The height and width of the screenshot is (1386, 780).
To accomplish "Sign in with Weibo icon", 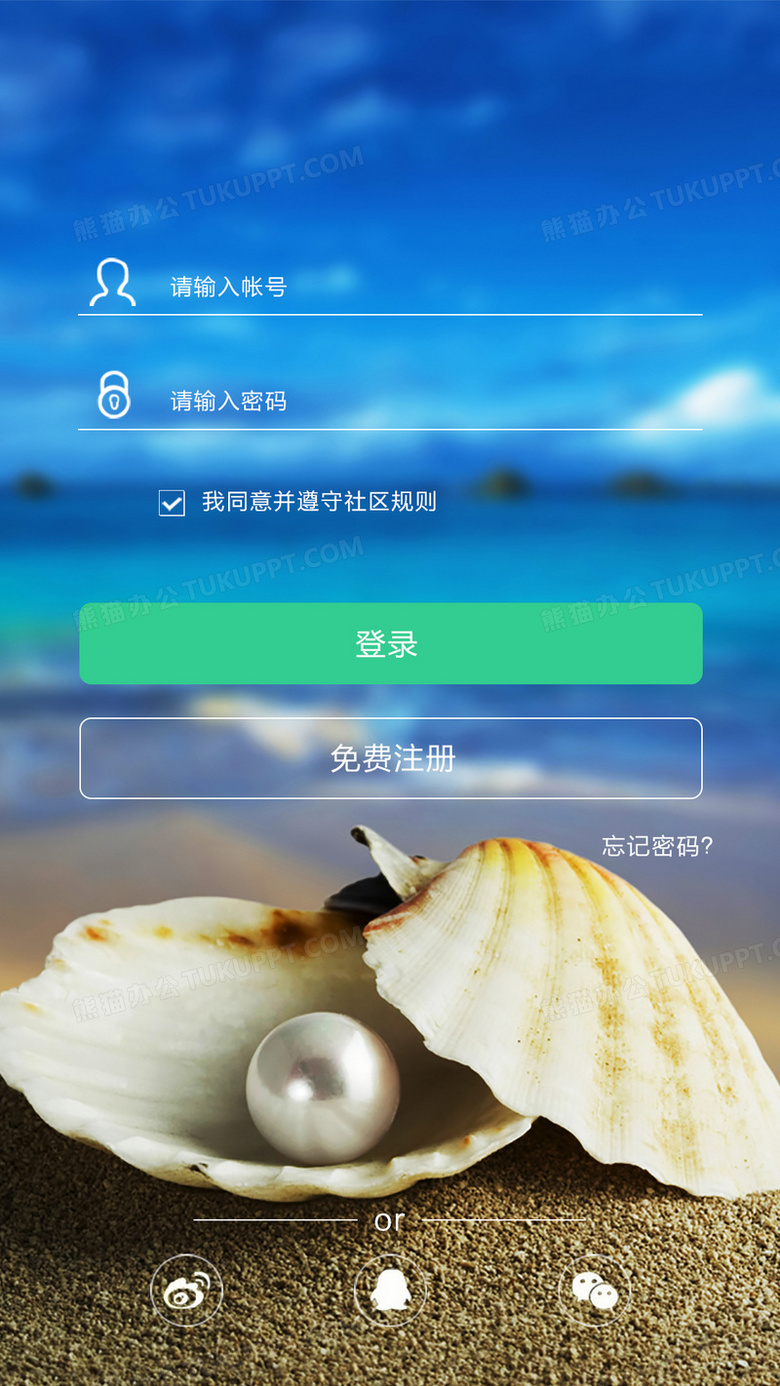I will click(x=186, y=1291).
